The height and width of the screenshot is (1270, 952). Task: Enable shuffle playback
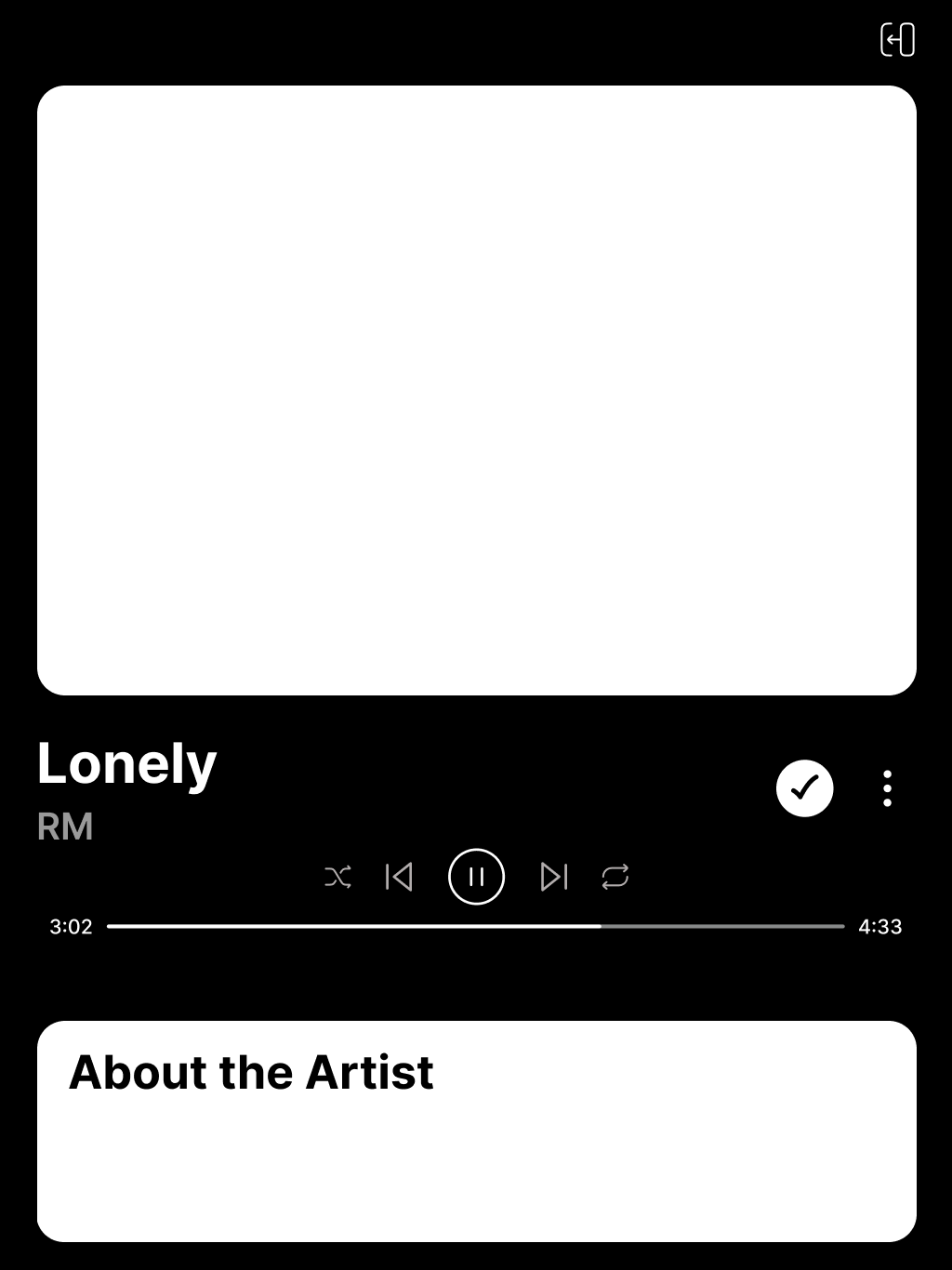tap(337, 877)
